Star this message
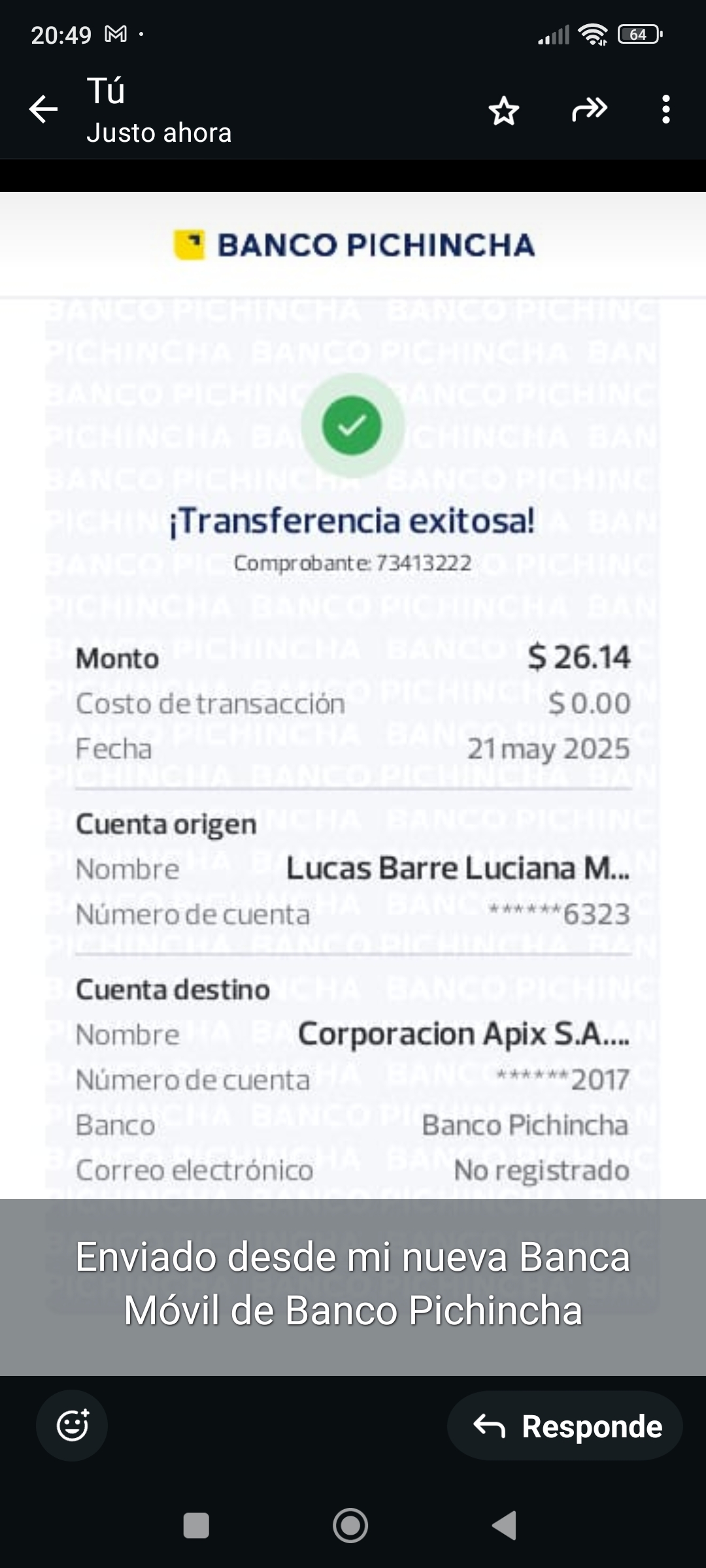 (x=504, y=110)
